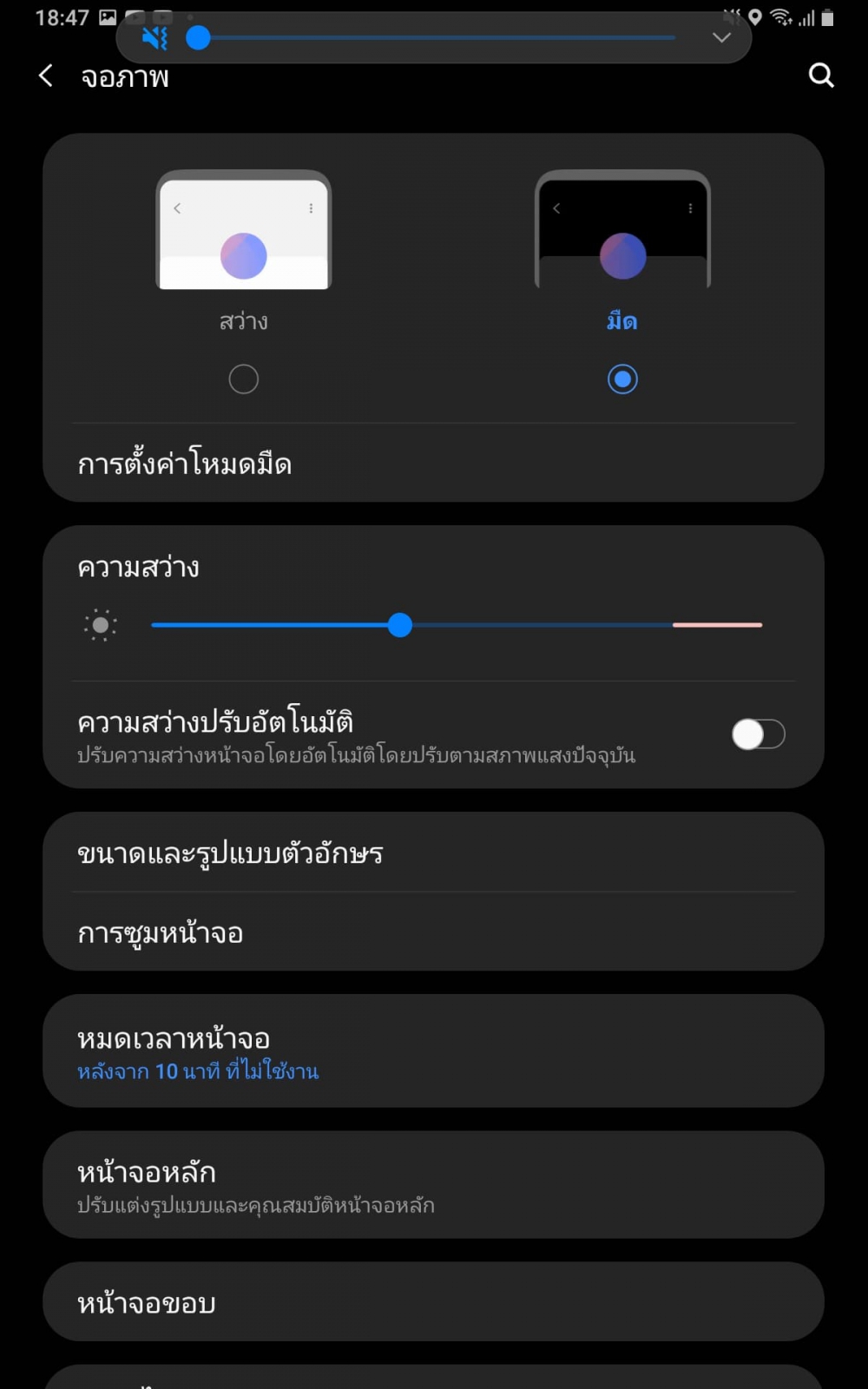
Task: Tap the light mode preview thumbnail
Action: point(243,231)
